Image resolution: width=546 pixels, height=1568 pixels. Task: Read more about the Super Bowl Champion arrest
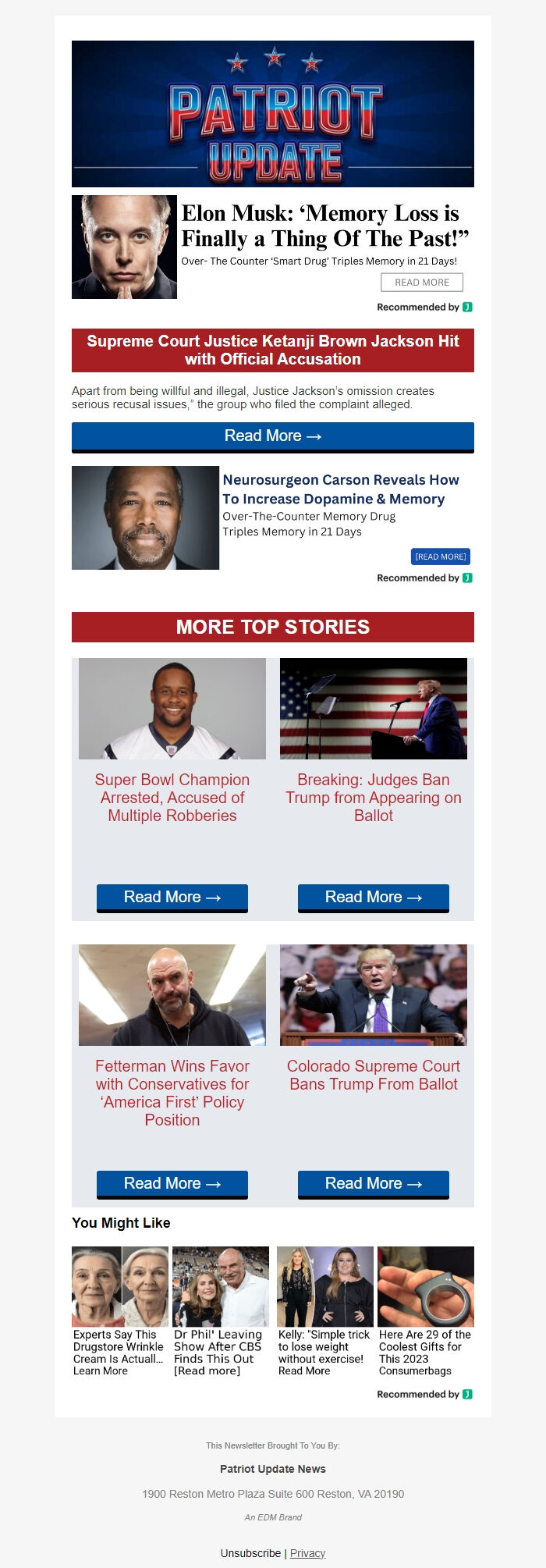pos(172,898)
